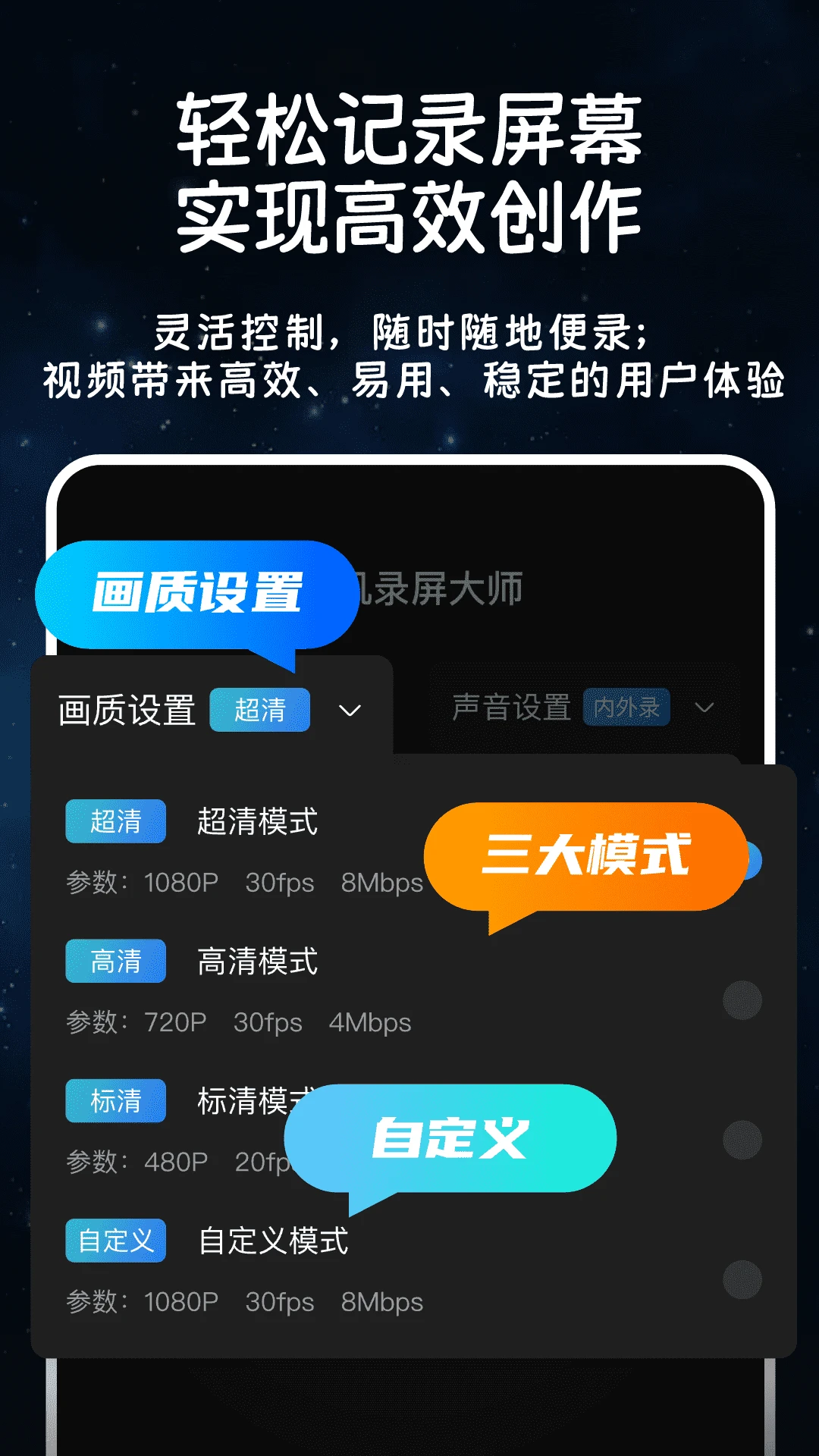Tap the 超清 badge beside 画质设置
The image size is (819, 1456).
point(259,709)
